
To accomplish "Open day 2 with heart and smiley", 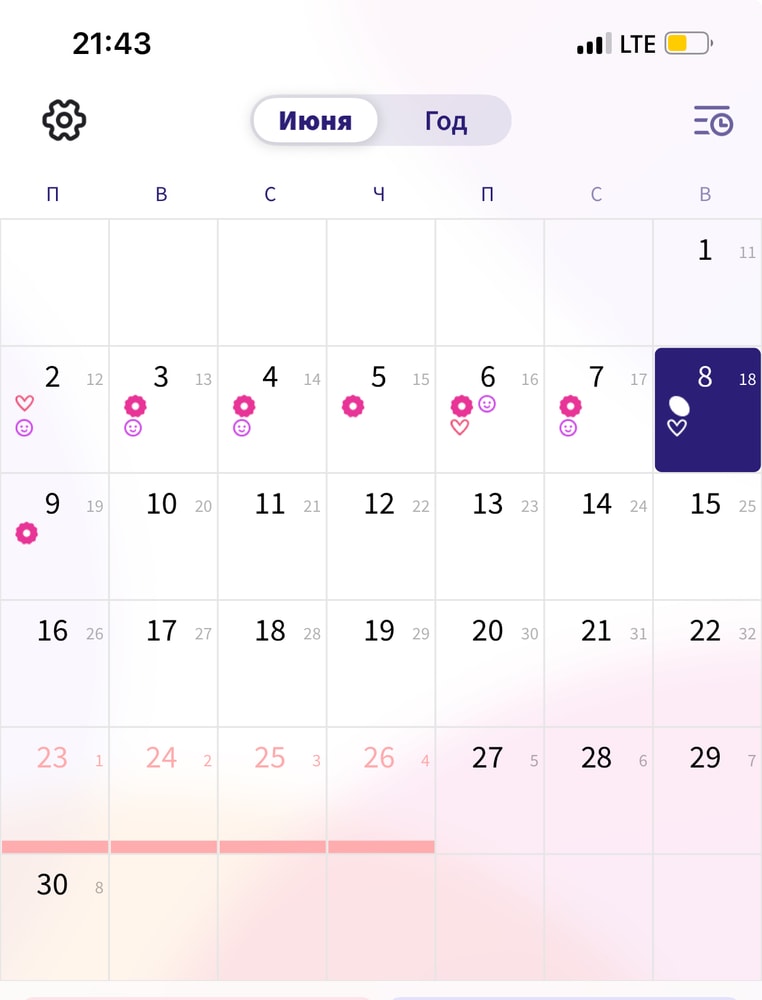I will click(54, 409).
